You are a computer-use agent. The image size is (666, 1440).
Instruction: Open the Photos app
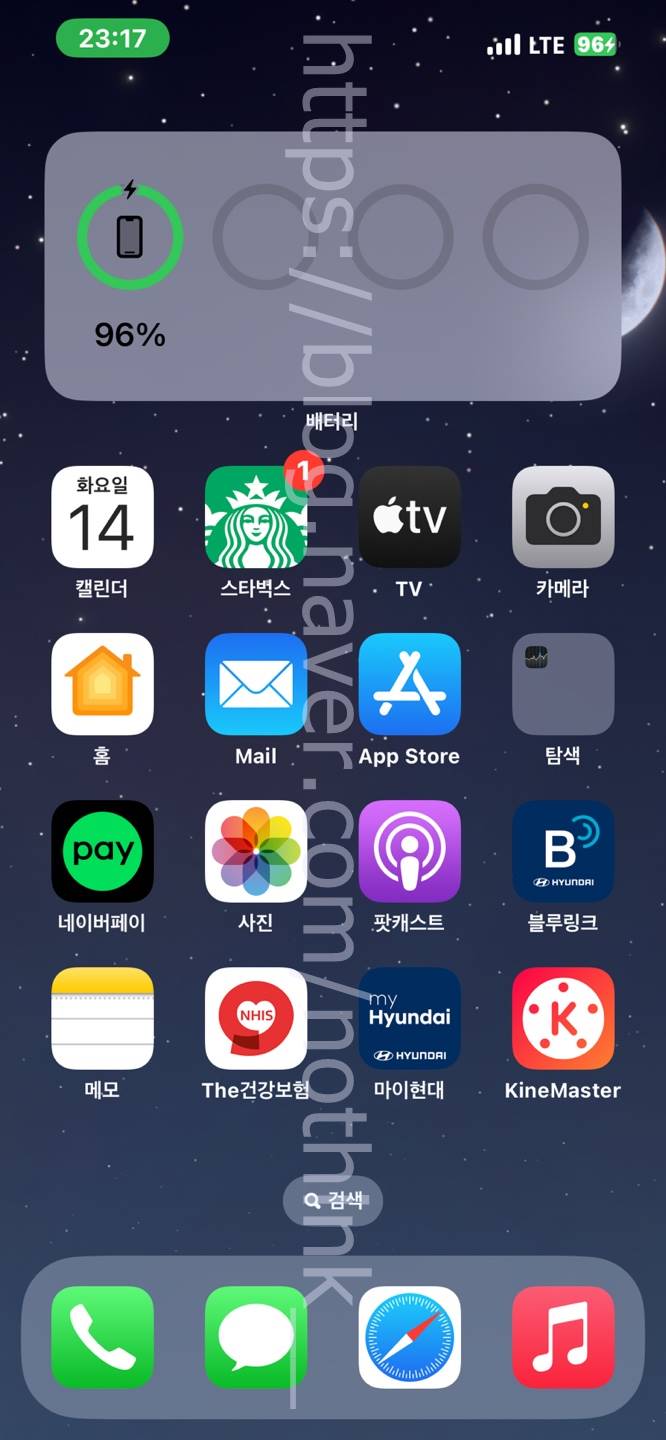(x=256, y=851)
